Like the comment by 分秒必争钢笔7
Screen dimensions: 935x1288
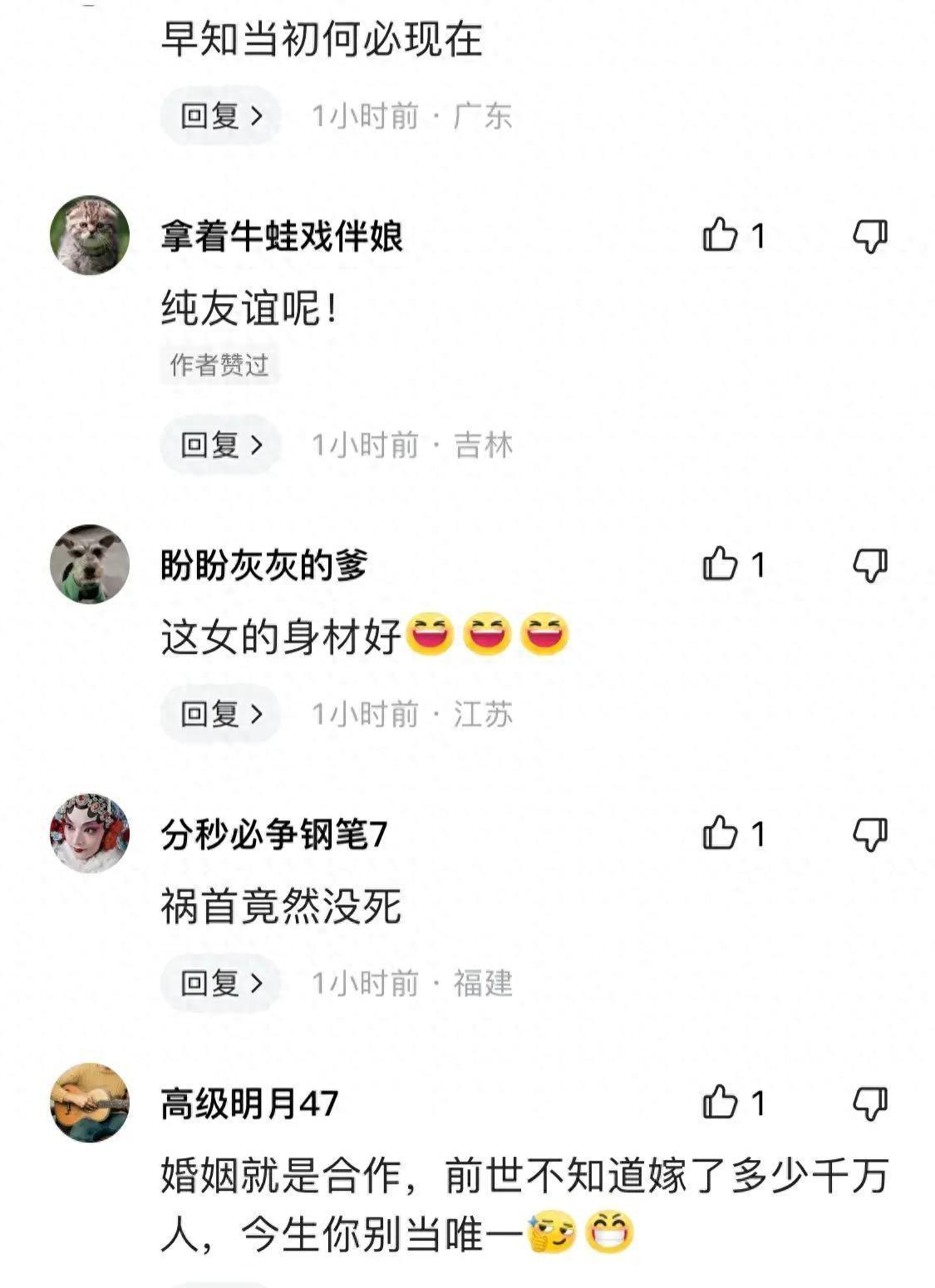pos(721,833)
